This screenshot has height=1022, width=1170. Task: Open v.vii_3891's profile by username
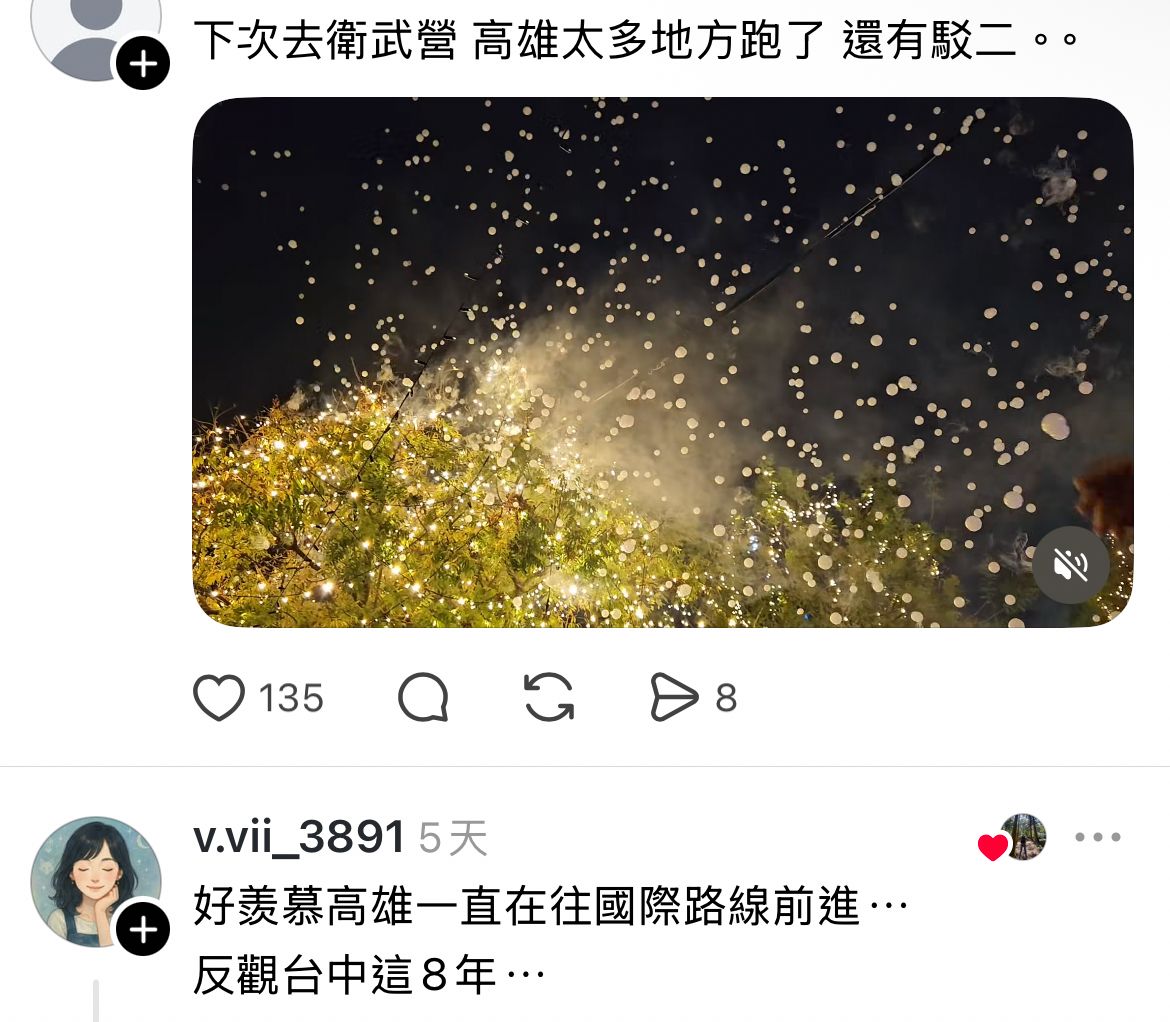[x=299, y=838]
